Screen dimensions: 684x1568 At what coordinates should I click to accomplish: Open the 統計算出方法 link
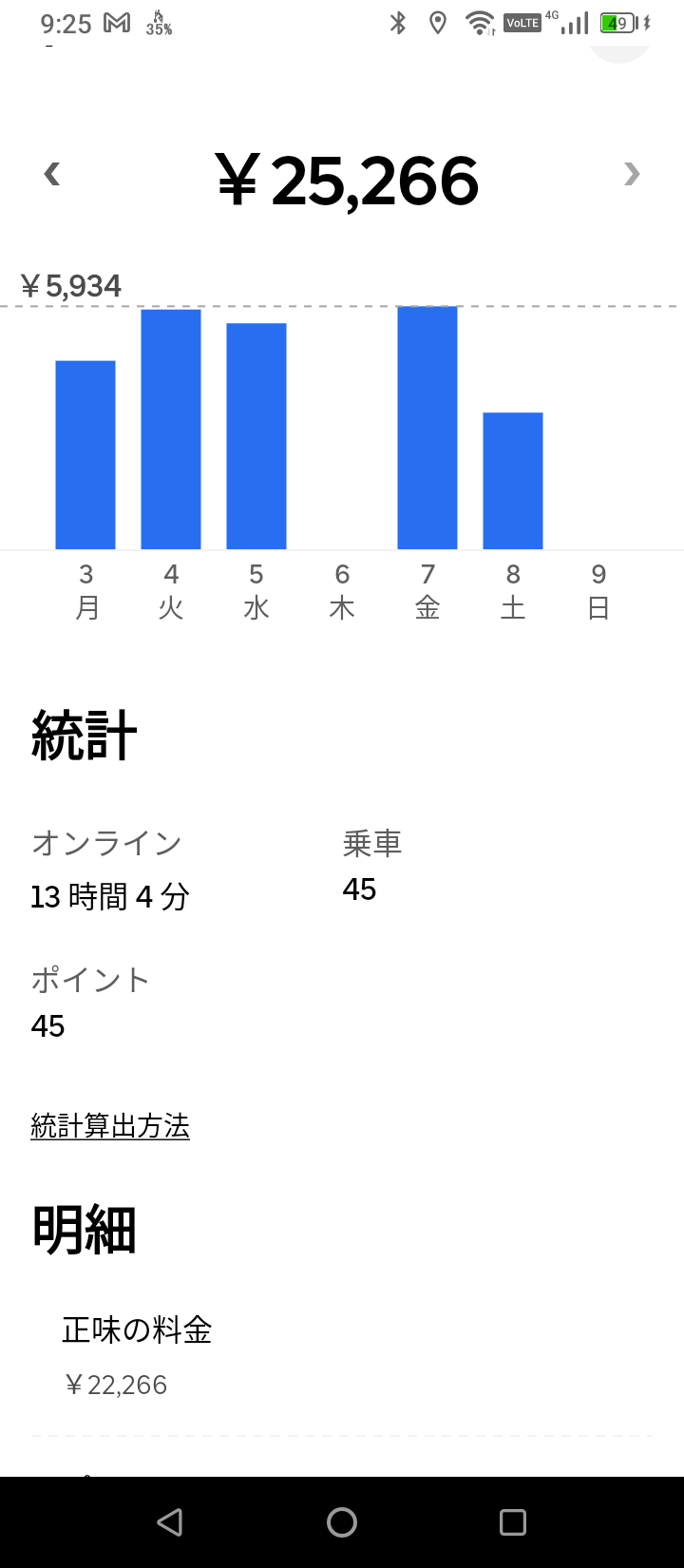(110, 1126)
